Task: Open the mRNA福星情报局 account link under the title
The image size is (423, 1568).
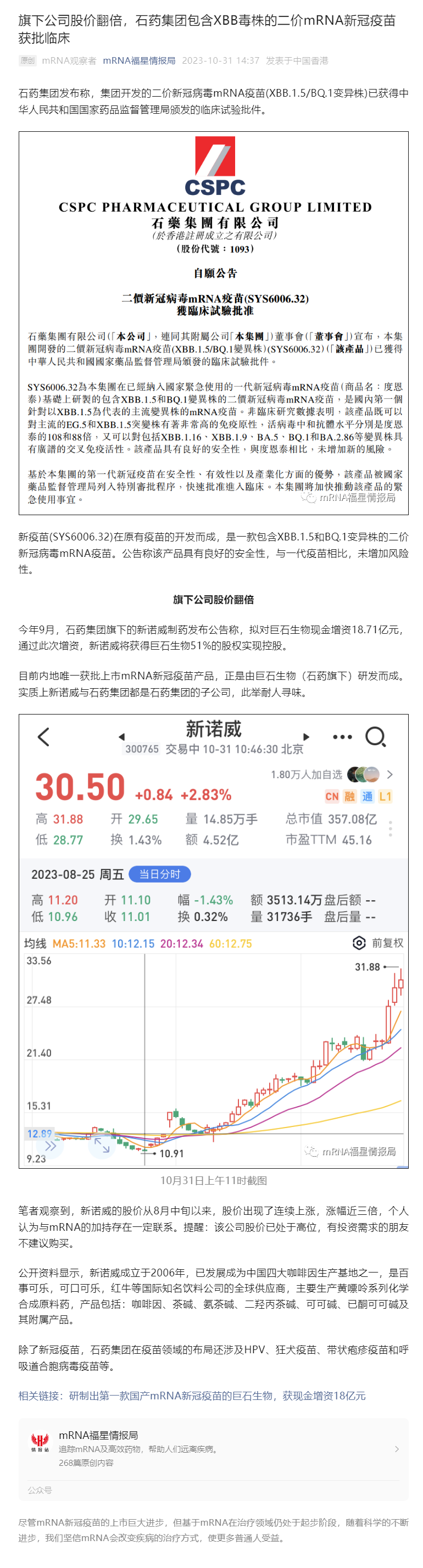Action: 139,60
